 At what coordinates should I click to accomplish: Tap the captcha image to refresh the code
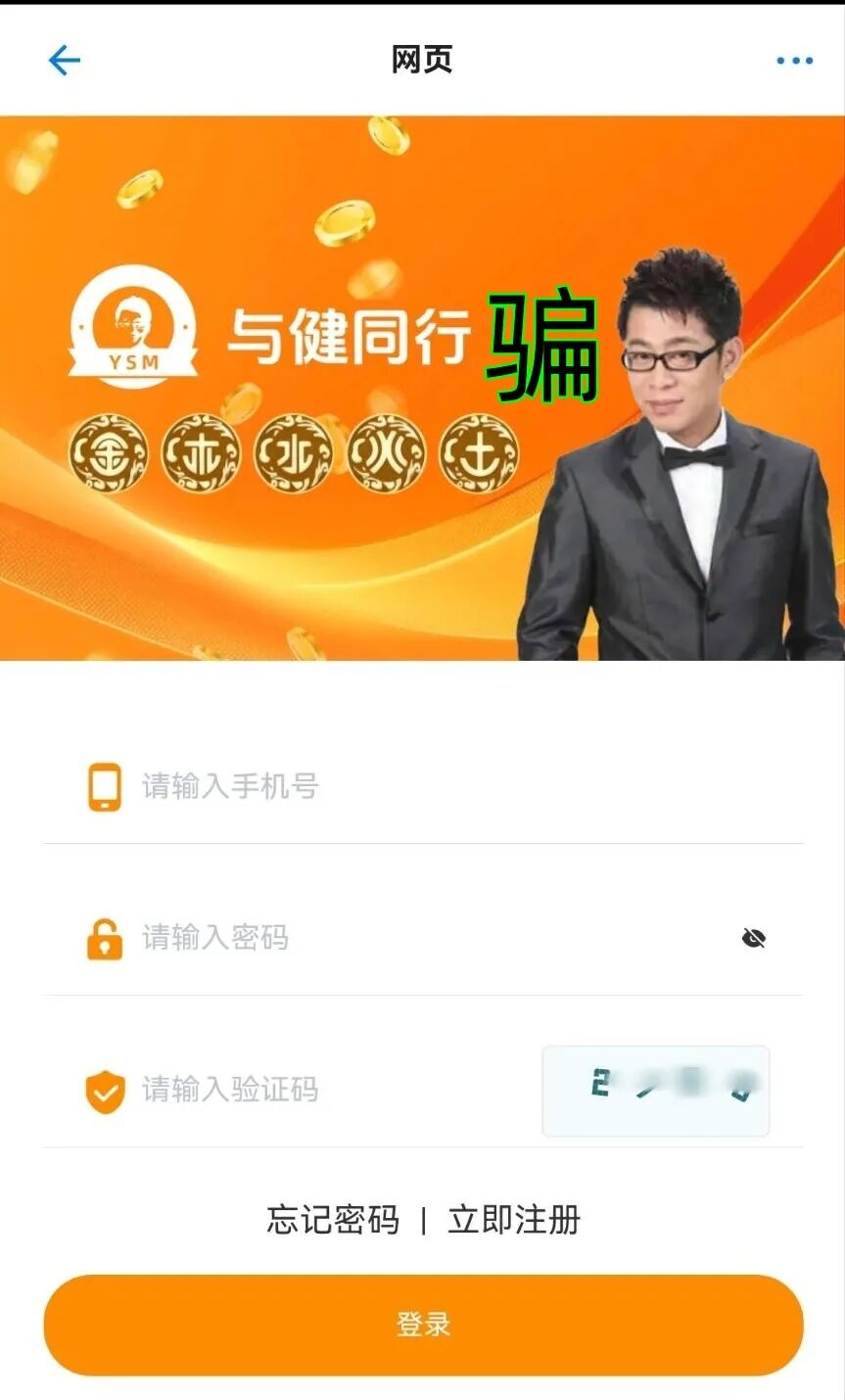[x=654, y=1090]
